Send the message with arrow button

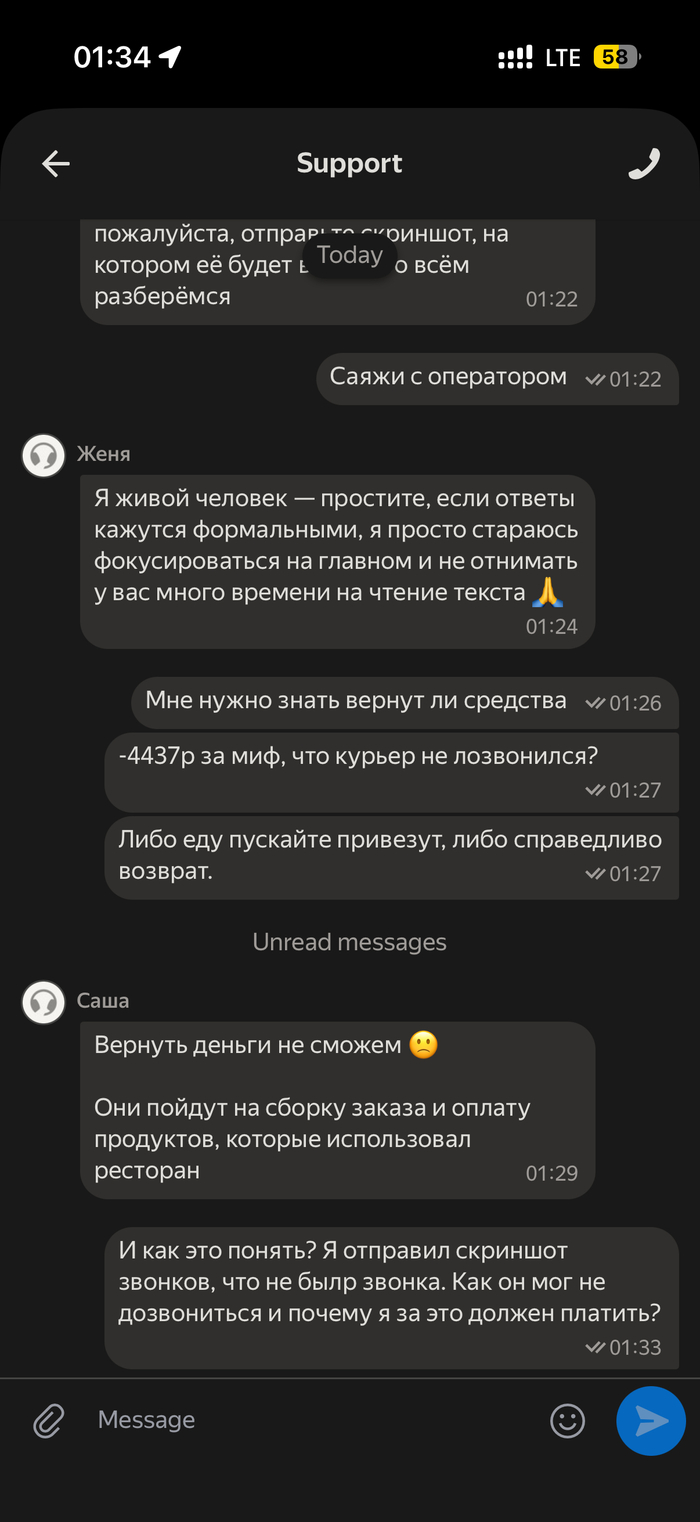pyautogui.click(x=651, y=1420)
